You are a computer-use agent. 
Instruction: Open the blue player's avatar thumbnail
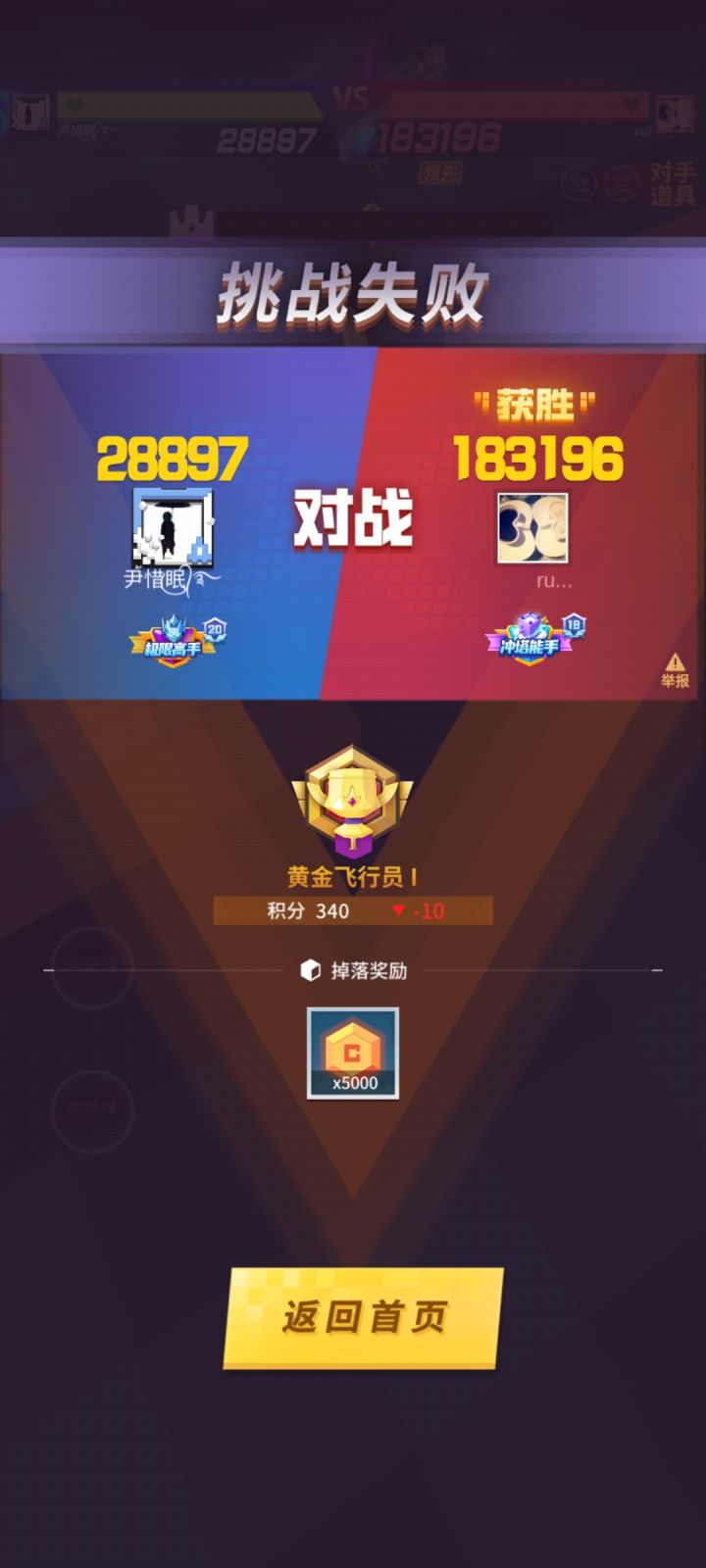[173, 526]
